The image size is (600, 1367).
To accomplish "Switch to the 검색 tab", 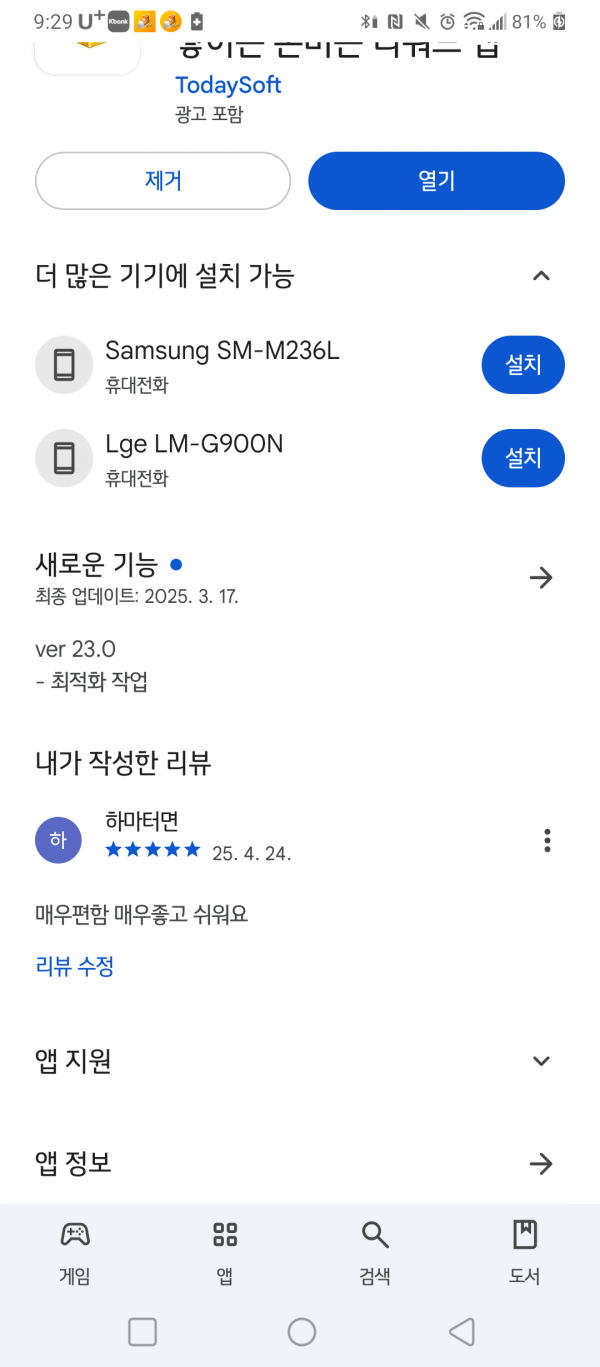I will click(x=375, y=1251).
